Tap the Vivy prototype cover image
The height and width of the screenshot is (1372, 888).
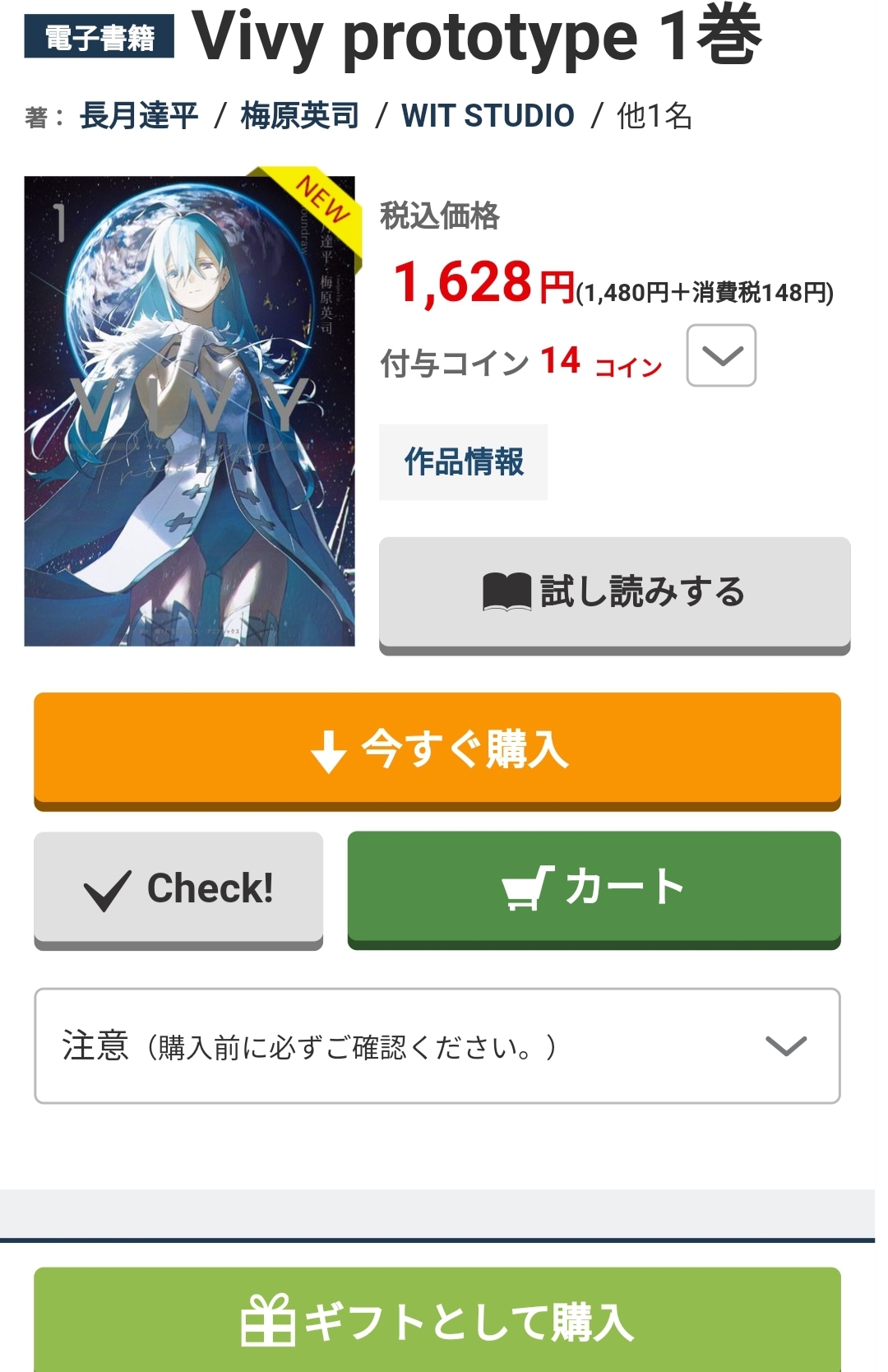click(x=189, y=410)
